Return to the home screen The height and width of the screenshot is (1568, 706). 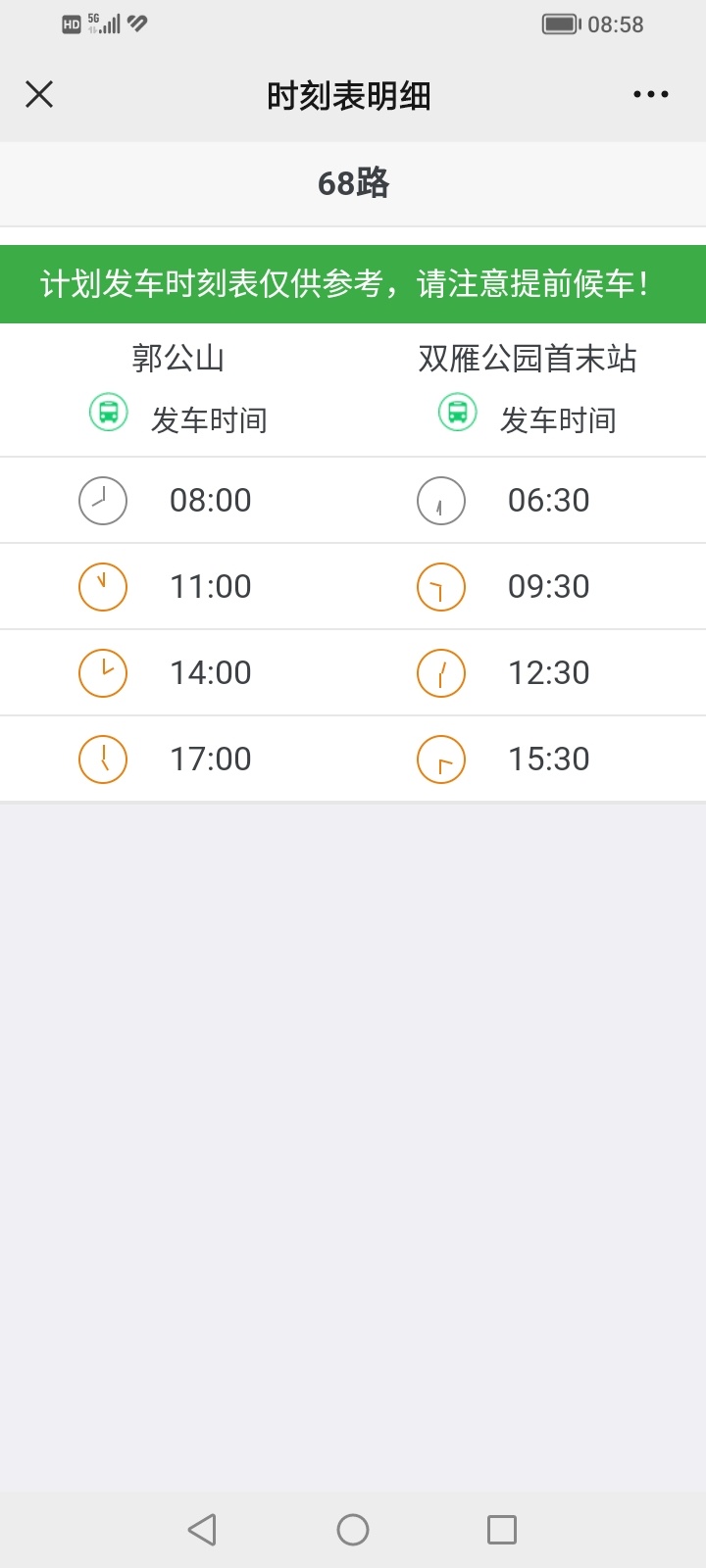(353, 1530)
